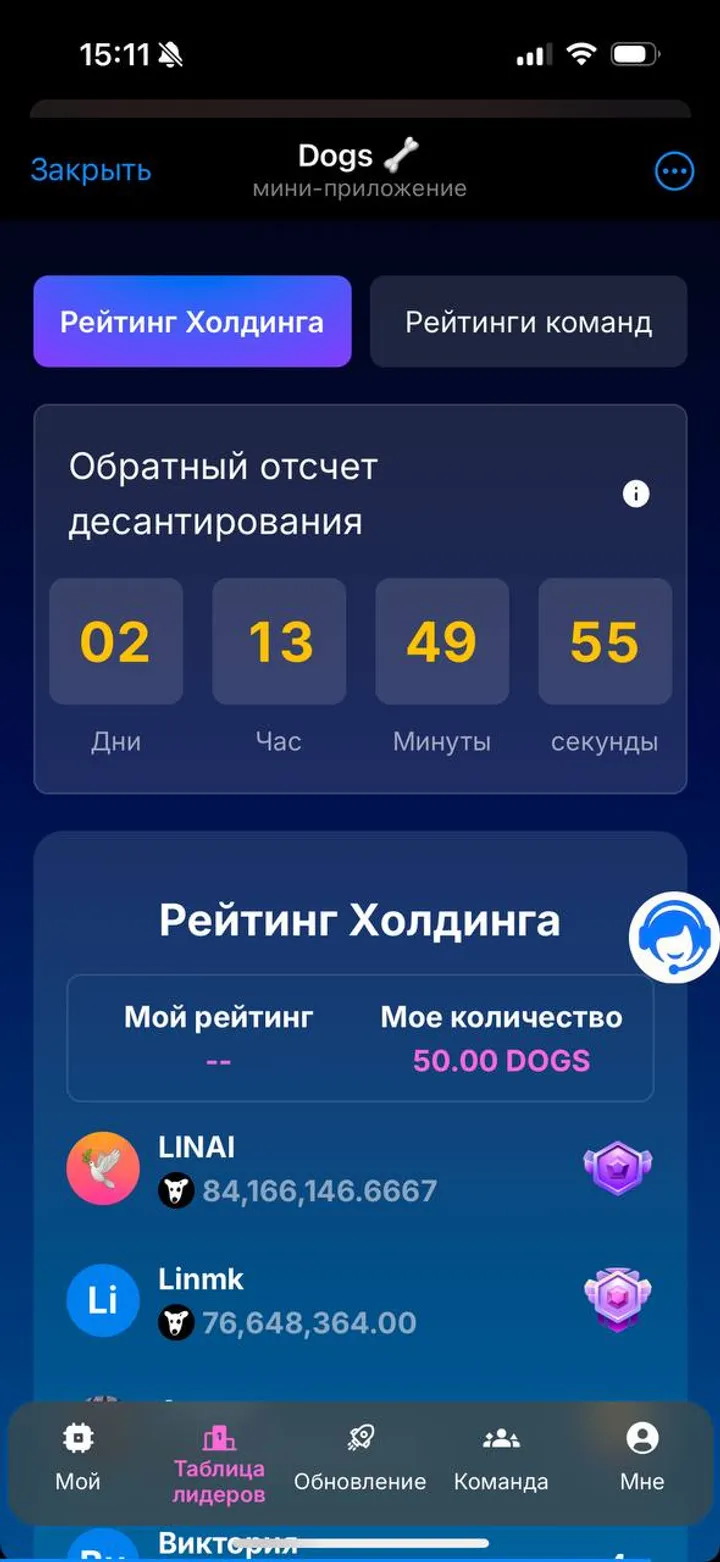Tap Закрыть to close the mini-app
The image size is (720, 1562).
(x=92, y=169)
